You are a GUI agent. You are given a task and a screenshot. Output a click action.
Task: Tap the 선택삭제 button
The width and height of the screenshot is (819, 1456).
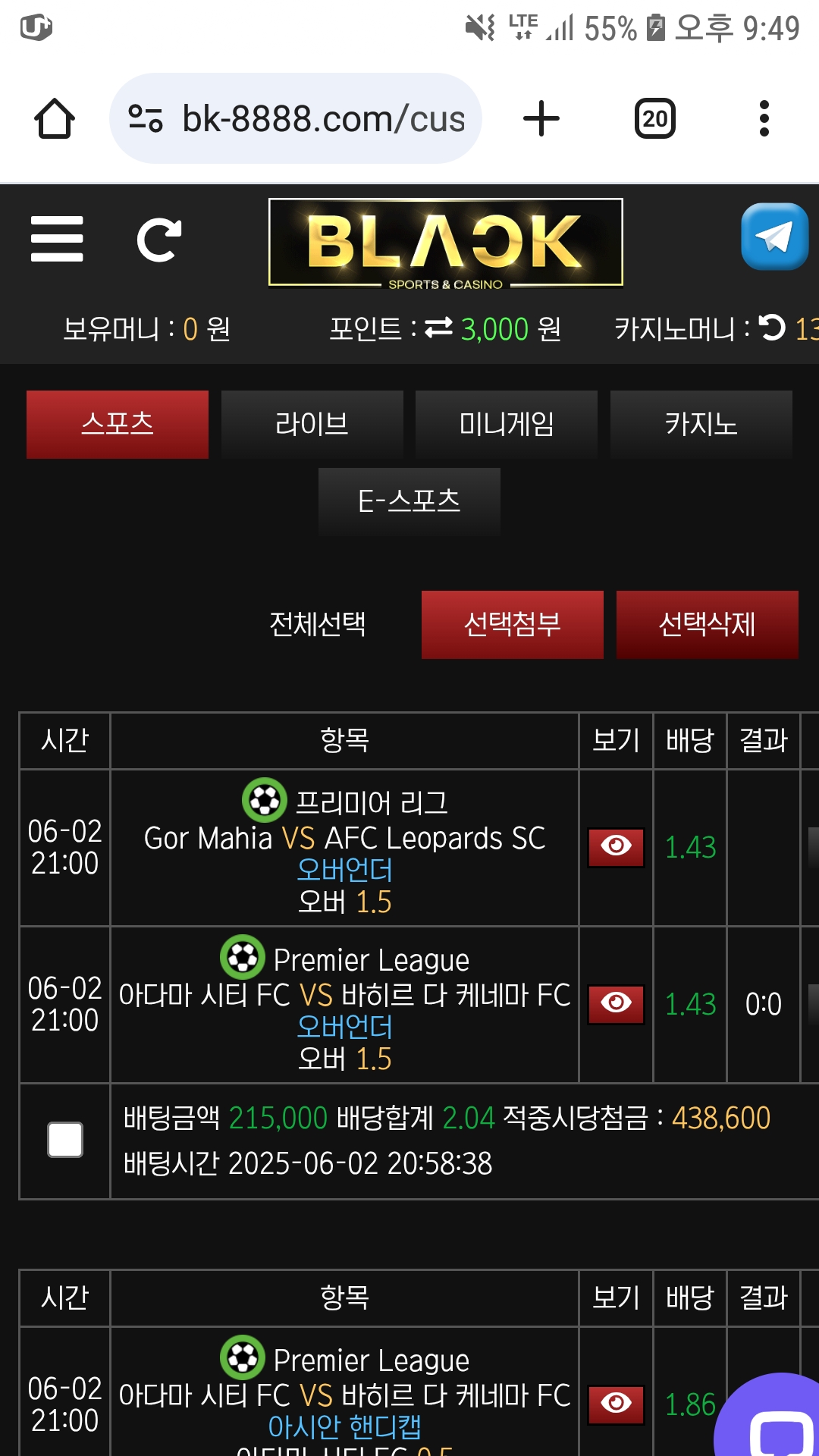[707, 624]
